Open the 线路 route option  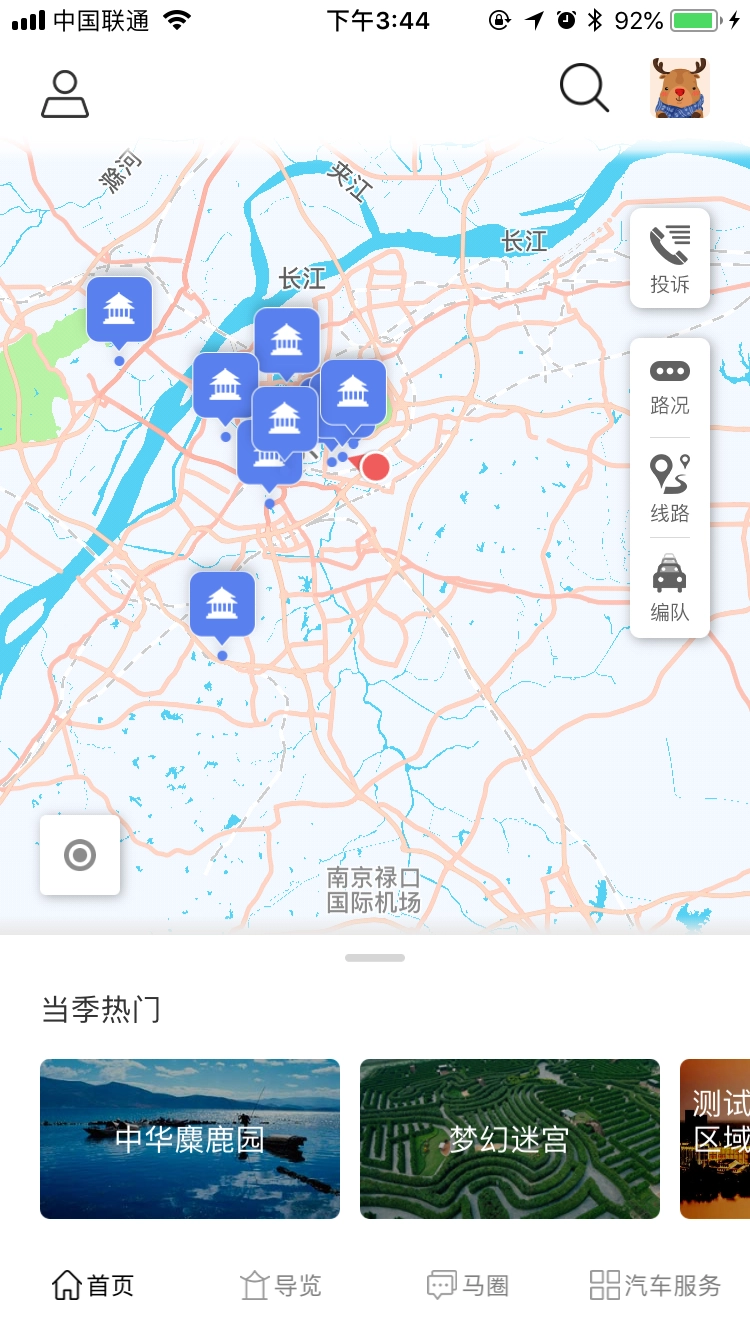670,489
